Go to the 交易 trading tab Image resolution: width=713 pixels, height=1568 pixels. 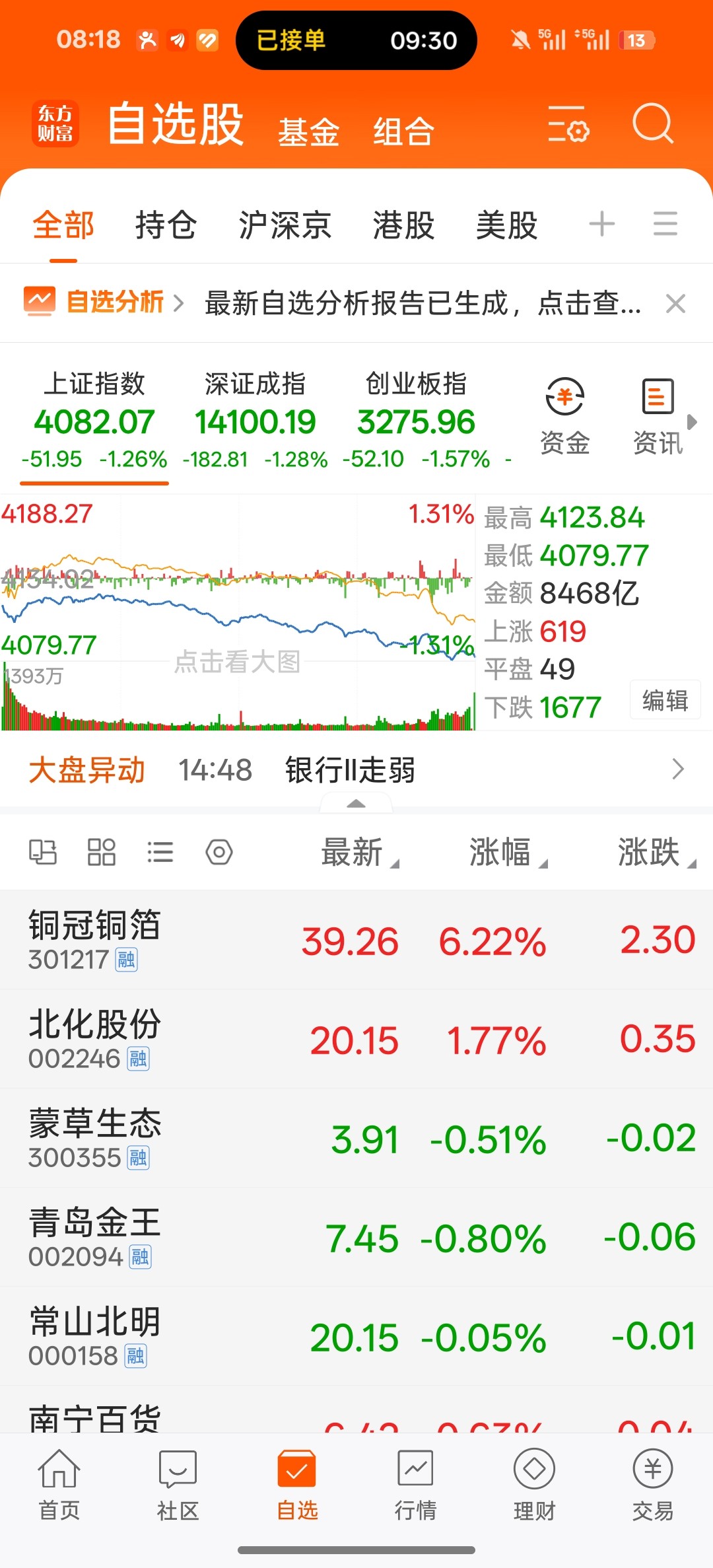click(x=652, y=1482)
